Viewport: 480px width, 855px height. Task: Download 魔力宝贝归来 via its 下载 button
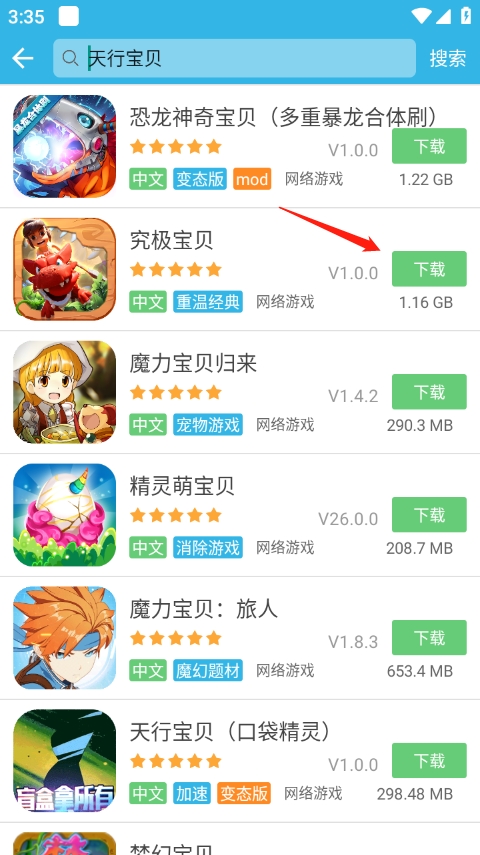pyautogui.click(x=429, y=392)
